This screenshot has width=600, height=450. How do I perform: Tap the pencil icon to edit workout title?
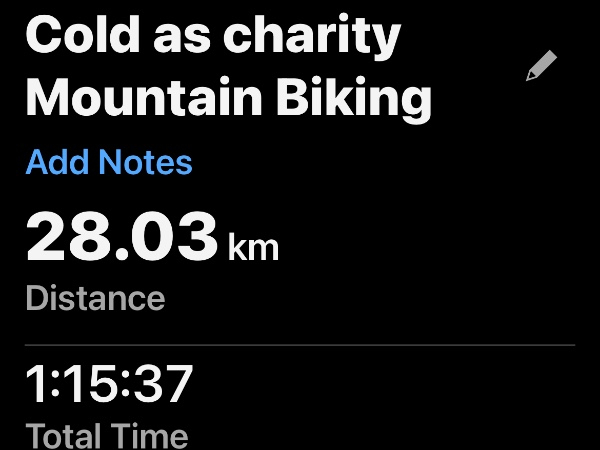(541, 67)
